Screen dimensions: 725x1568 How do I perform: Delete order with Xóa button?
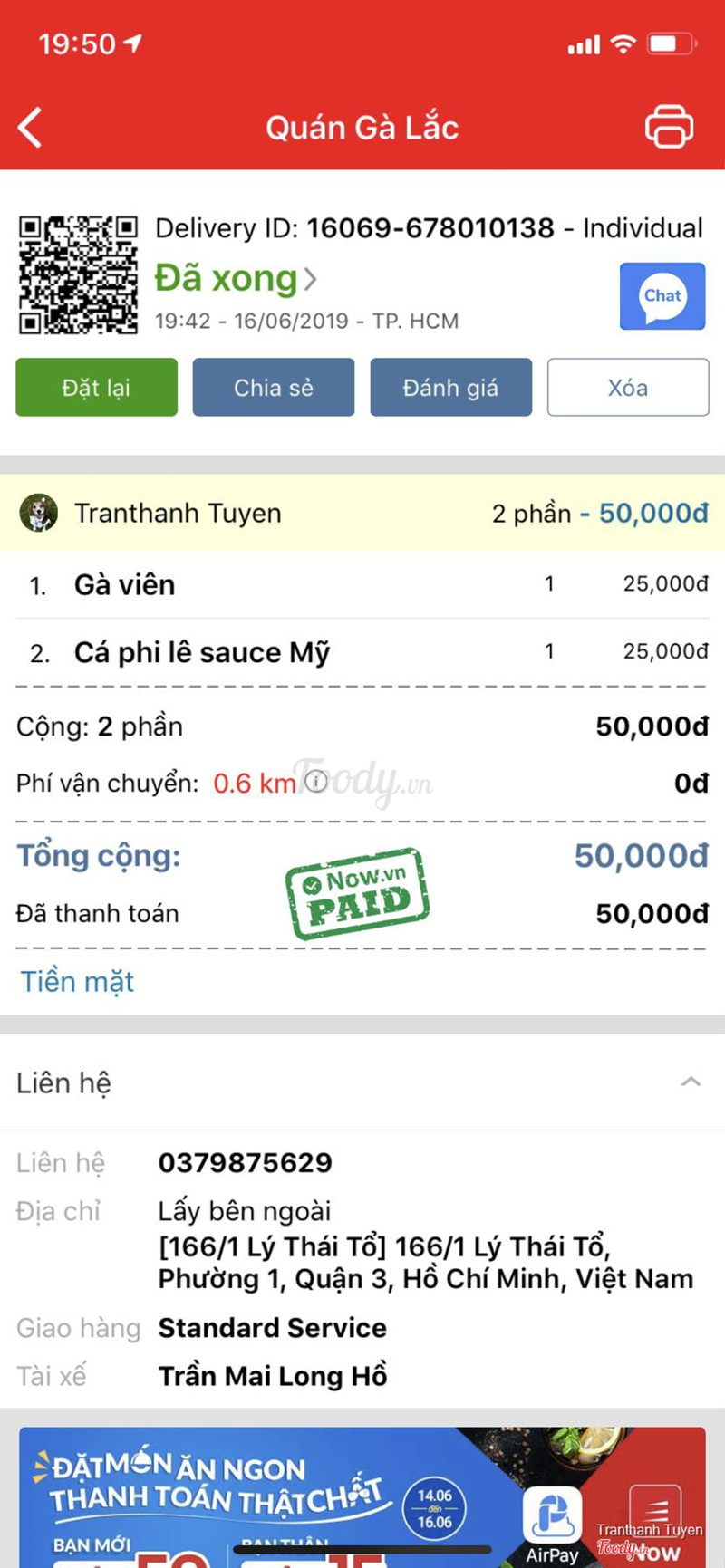click(627, 388)
